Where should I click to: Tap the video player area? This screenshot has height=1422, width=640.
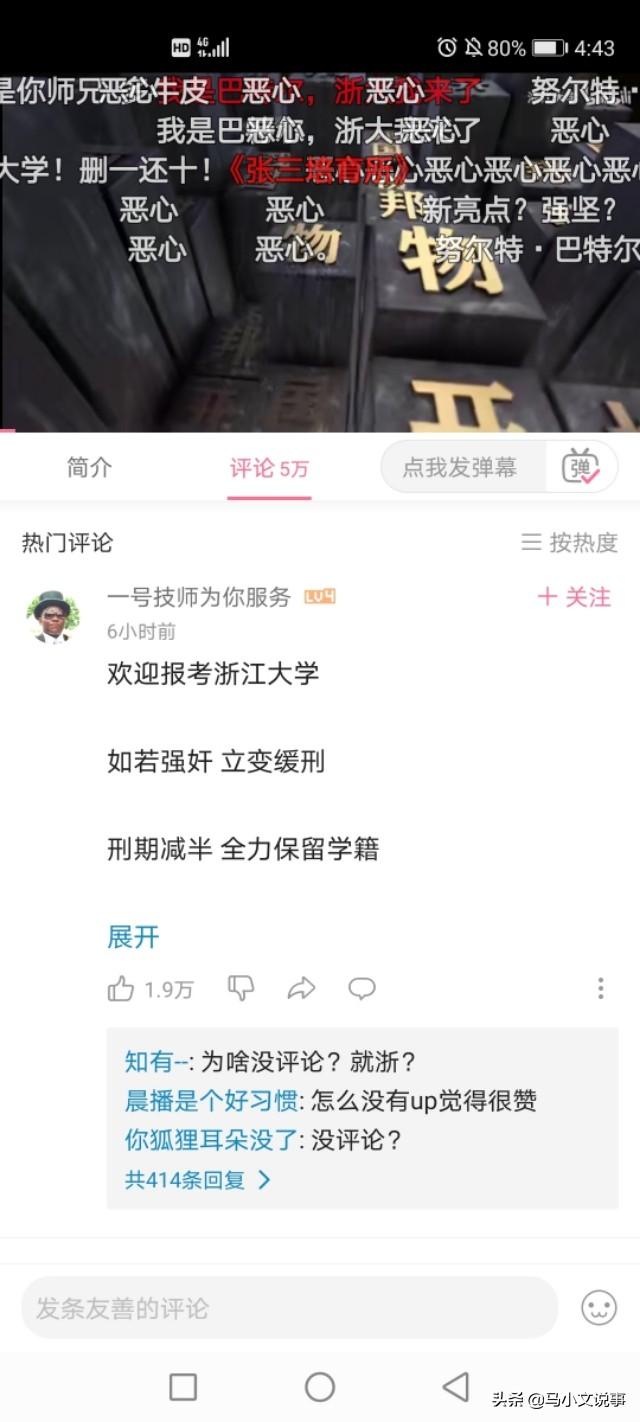[320, 252]
